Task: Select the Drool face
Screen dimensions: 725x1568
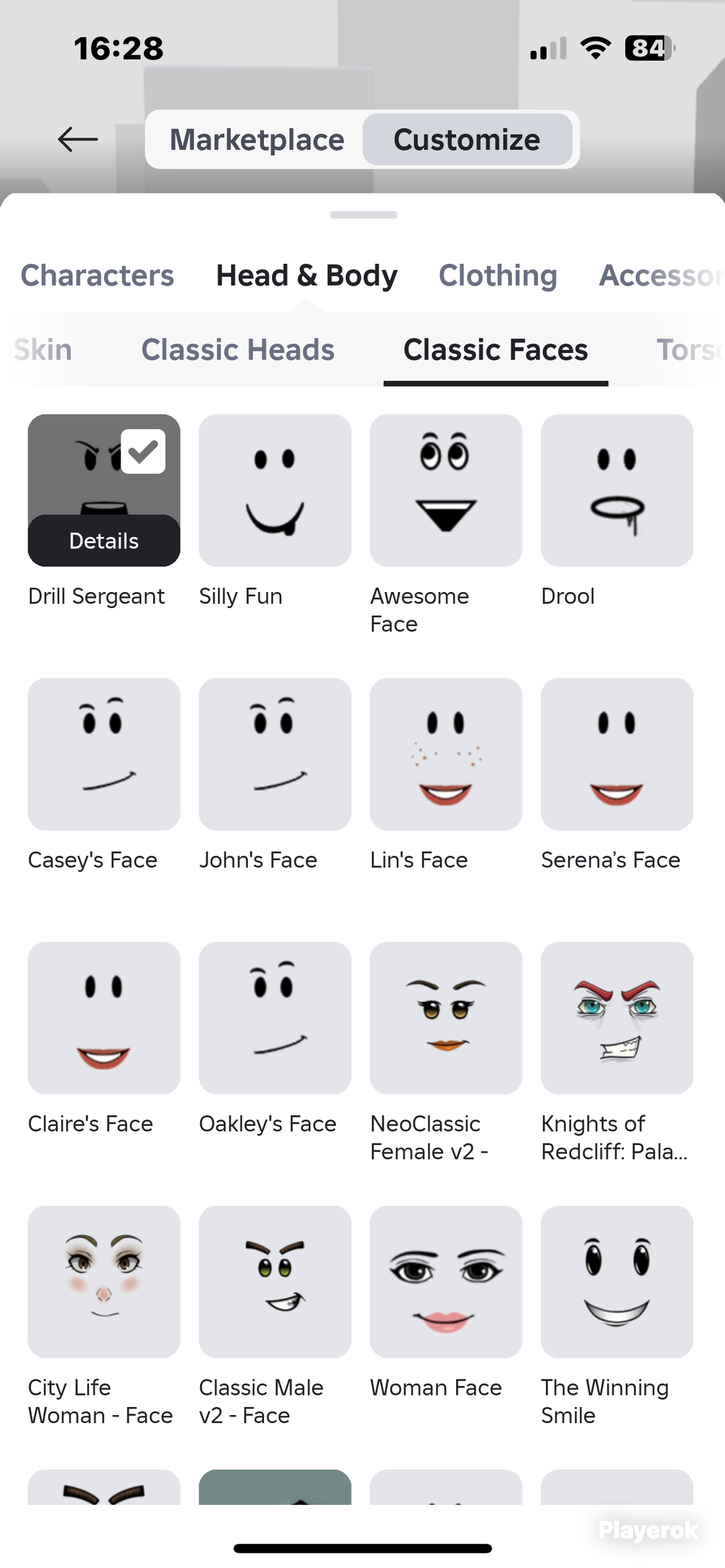Action: [617, 491]
